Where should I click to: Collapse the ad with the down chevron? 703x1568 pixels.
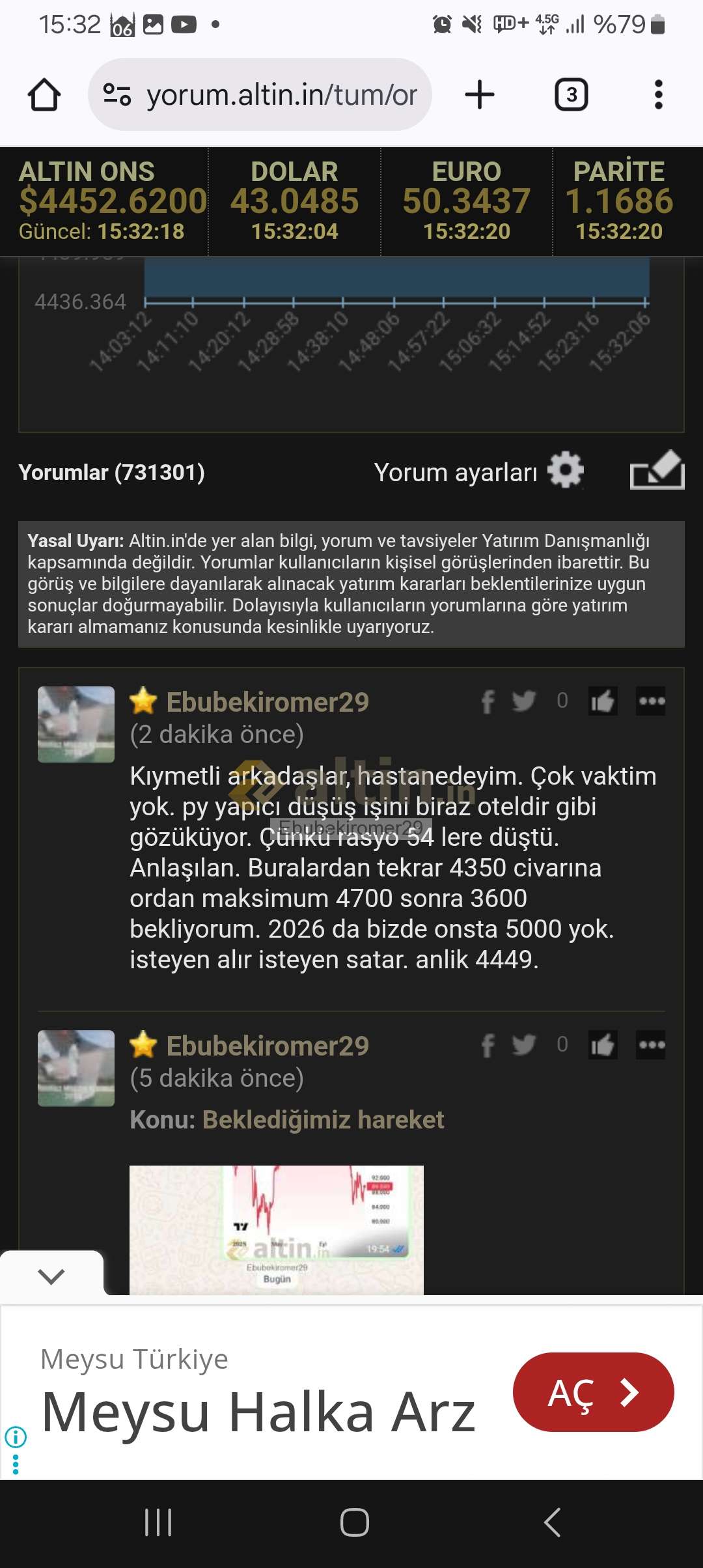[51, 1276]
